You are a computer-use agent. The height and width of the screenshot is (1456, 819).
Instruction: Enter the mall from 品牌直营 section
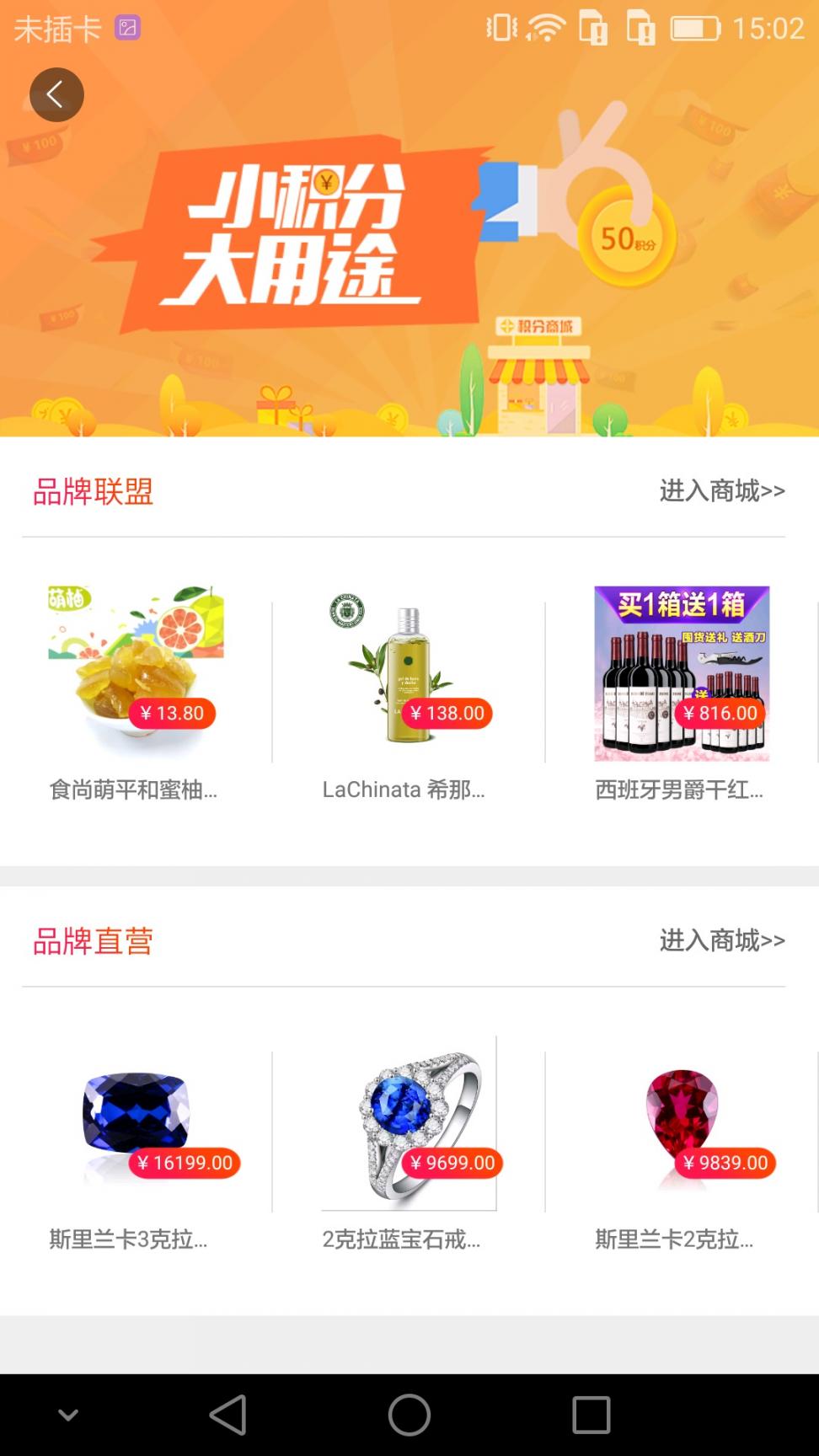point(721,939)
